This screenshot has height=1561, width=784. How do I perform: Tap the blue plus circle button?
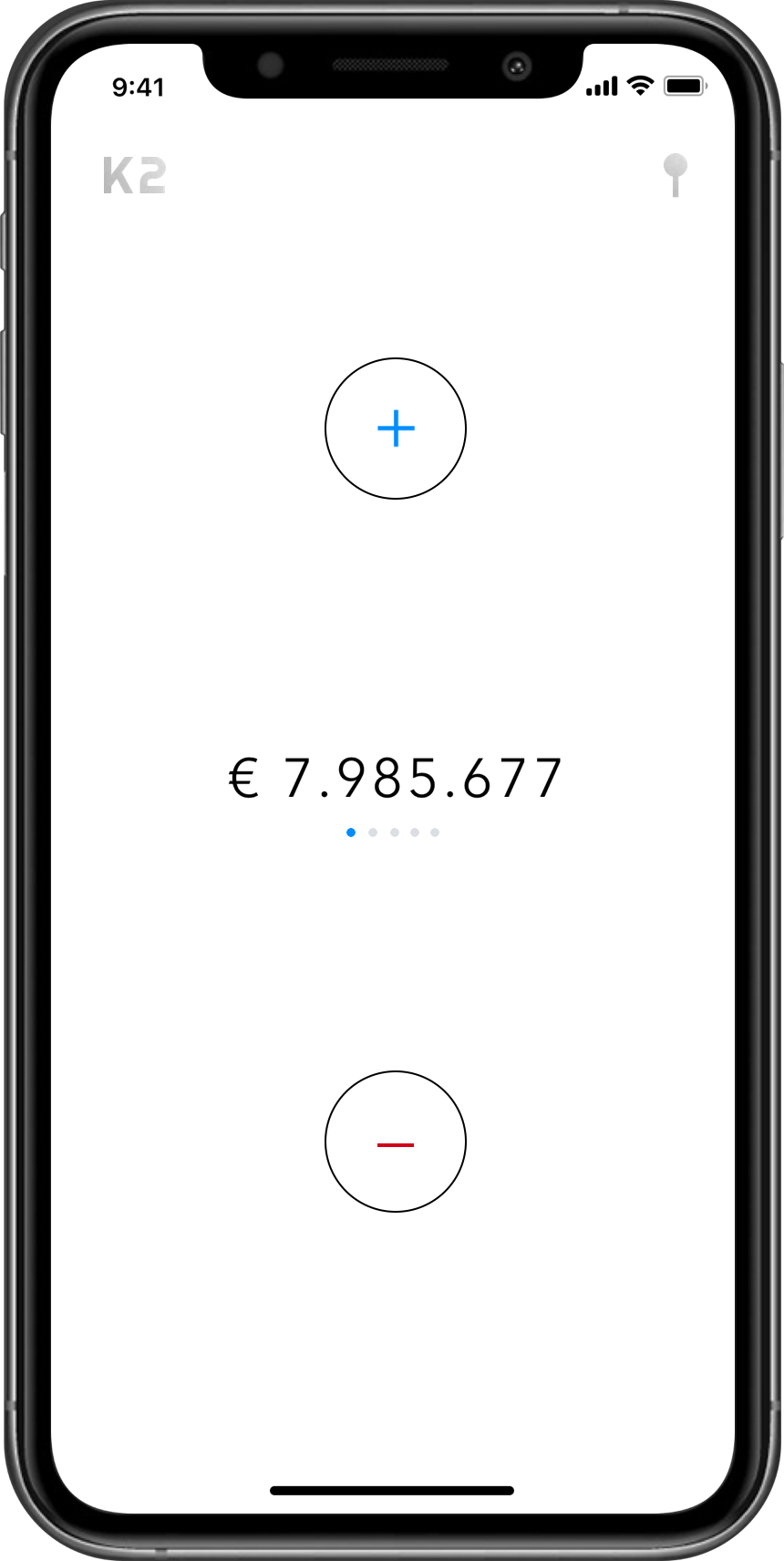tap(396, 429)
